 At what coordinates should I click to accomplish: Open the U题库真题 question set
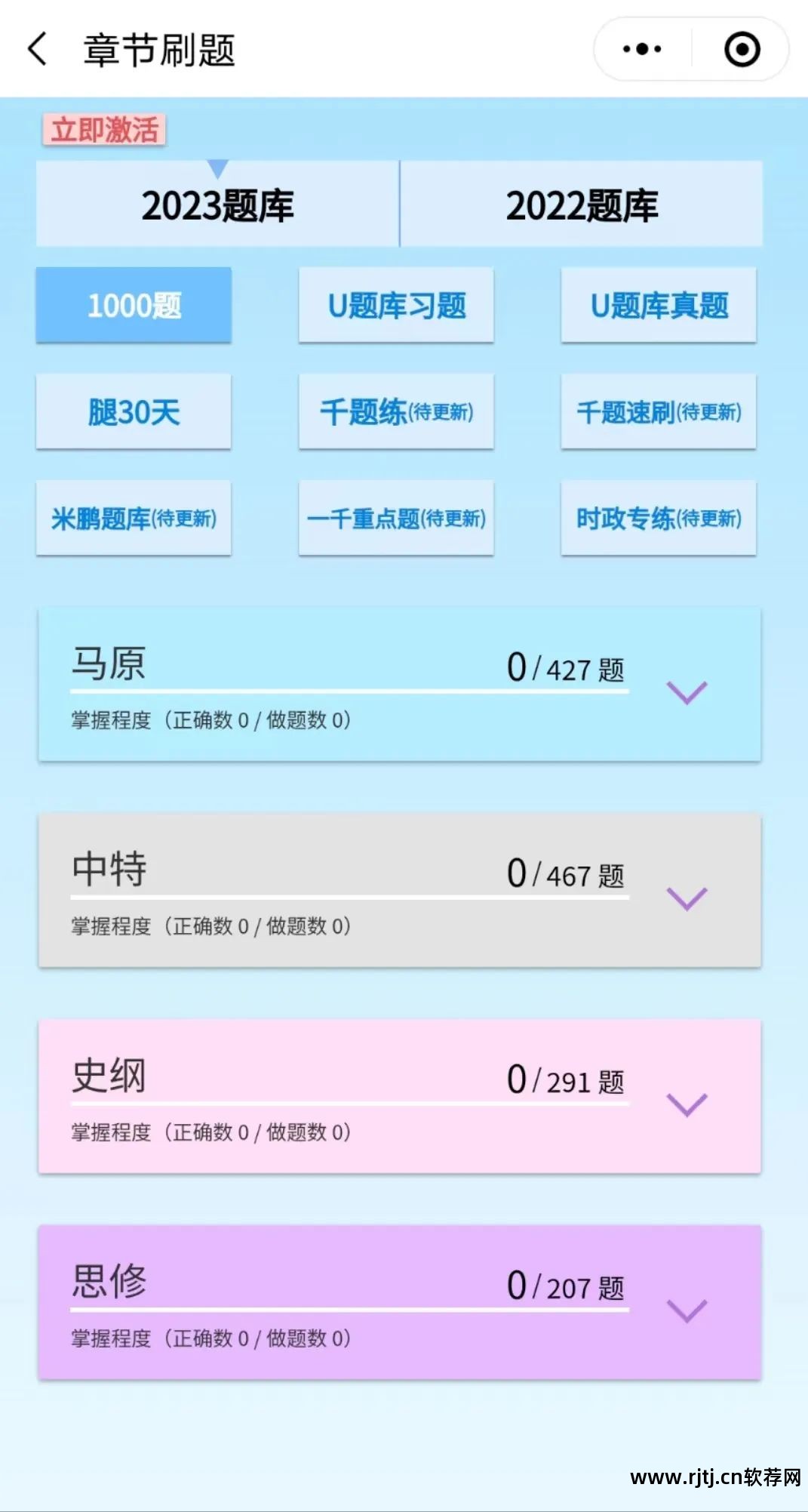(x=658, y=305)
